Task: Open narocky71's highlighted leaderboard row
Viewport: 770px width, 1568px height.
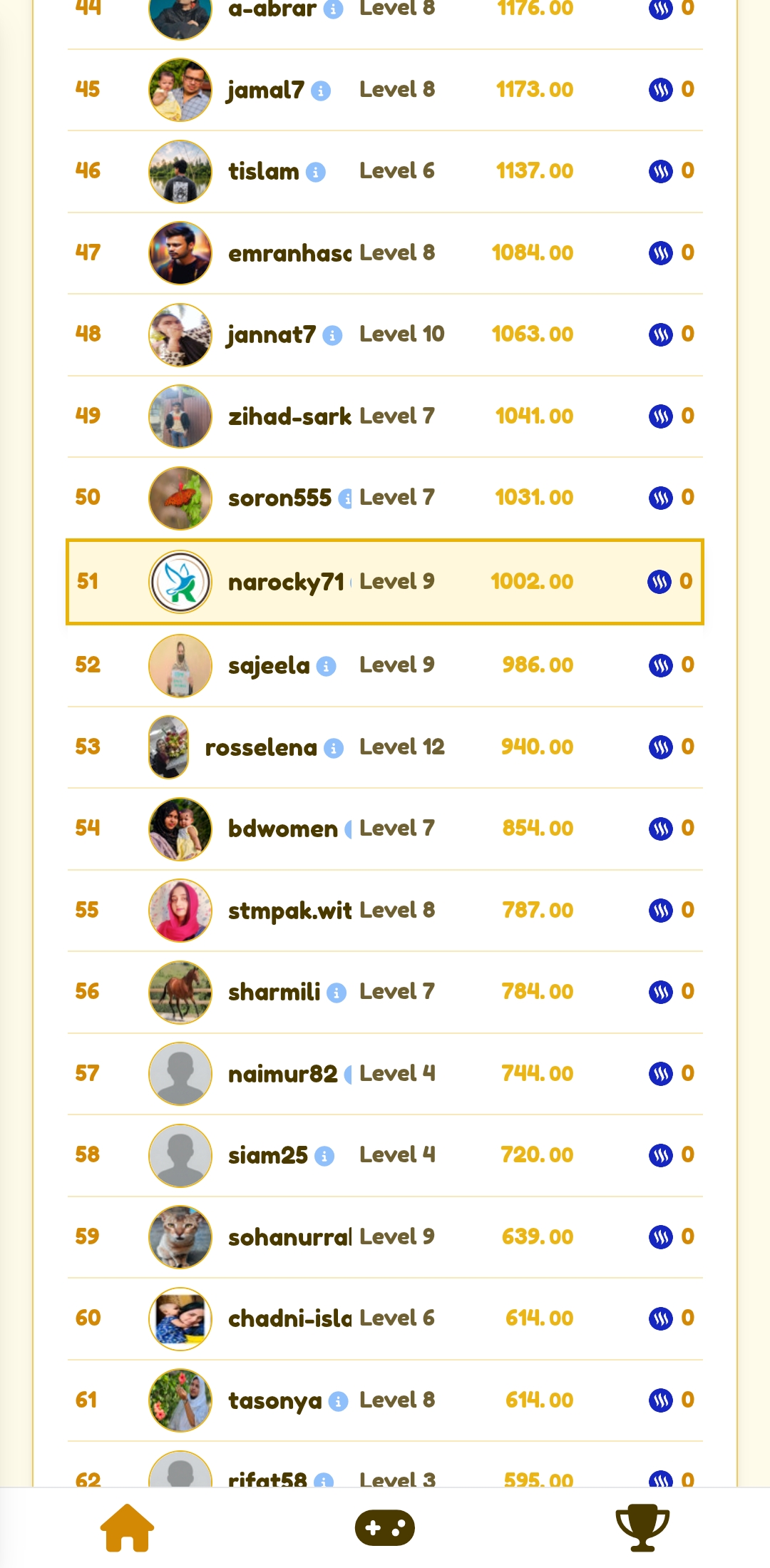Action: pos(385,582)
